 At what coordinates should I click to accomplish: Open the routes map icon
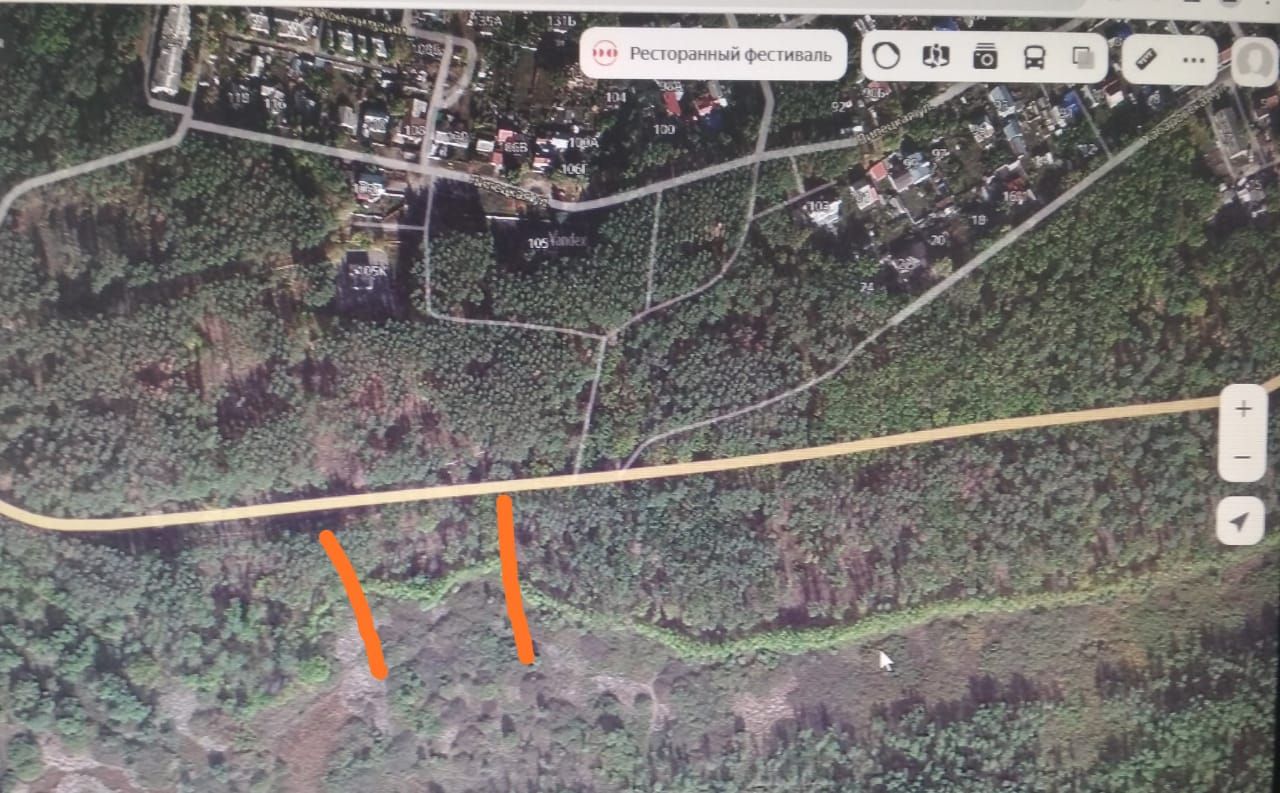[x=935, y=56]
